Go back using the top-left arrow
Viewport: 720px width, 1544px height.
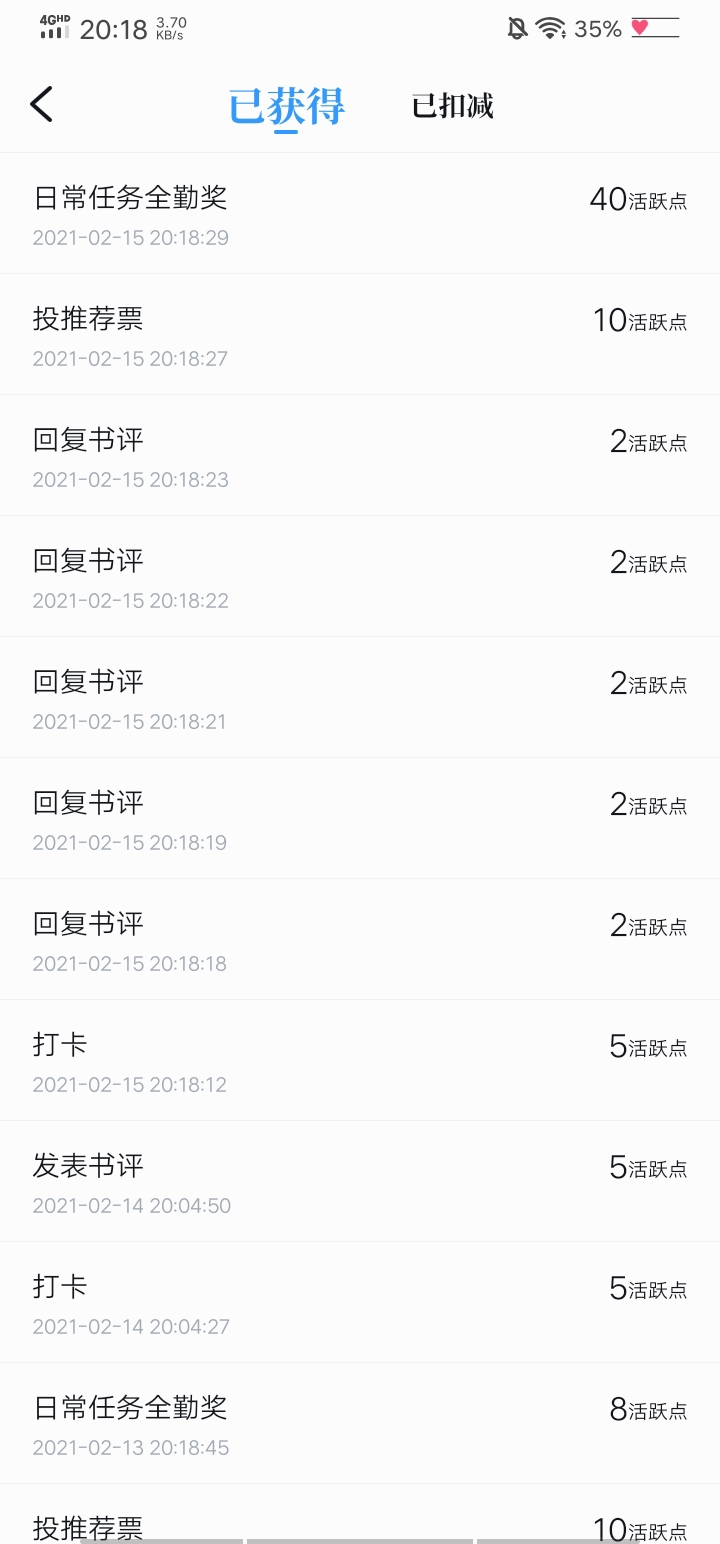point(41,104)
